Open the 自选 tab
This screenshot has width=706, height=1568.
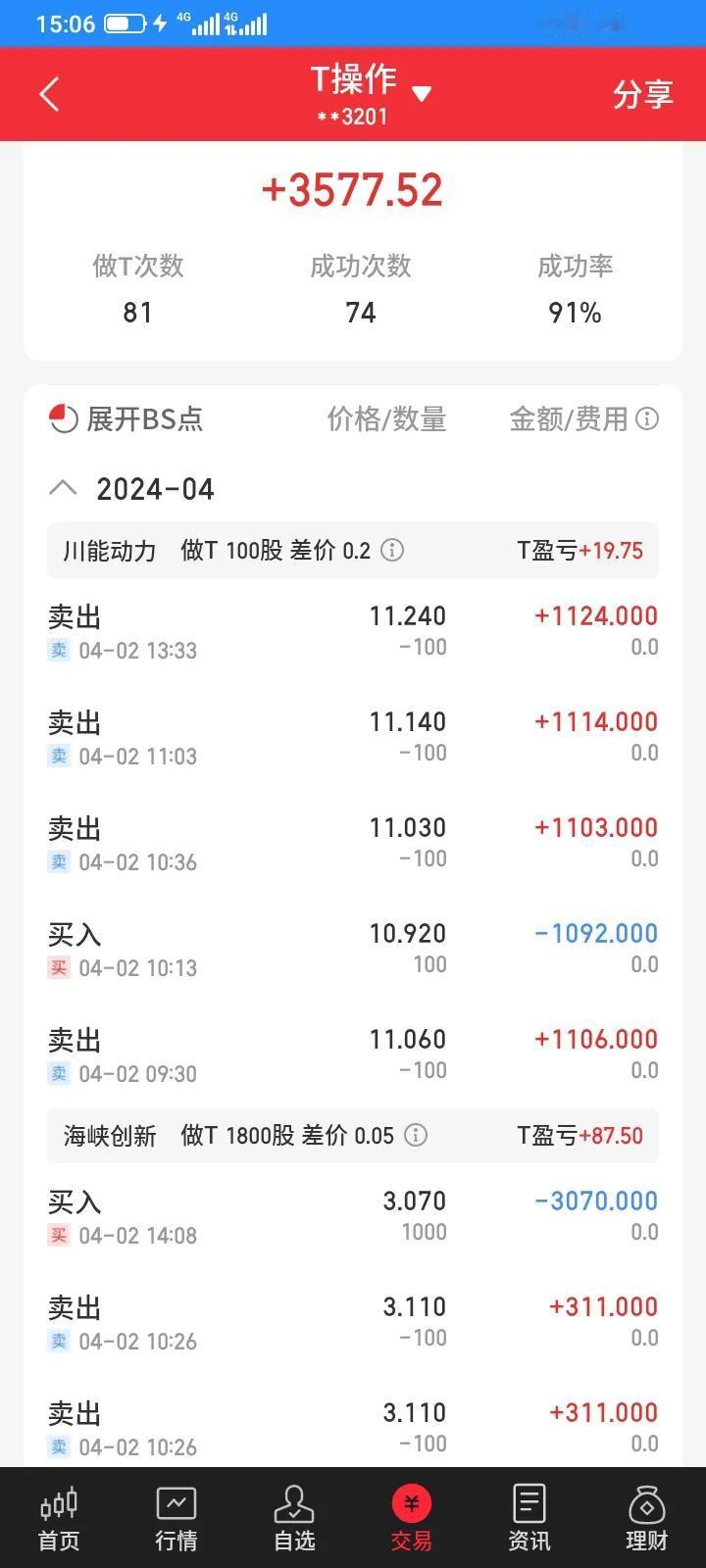click(x=294, y=1518)
